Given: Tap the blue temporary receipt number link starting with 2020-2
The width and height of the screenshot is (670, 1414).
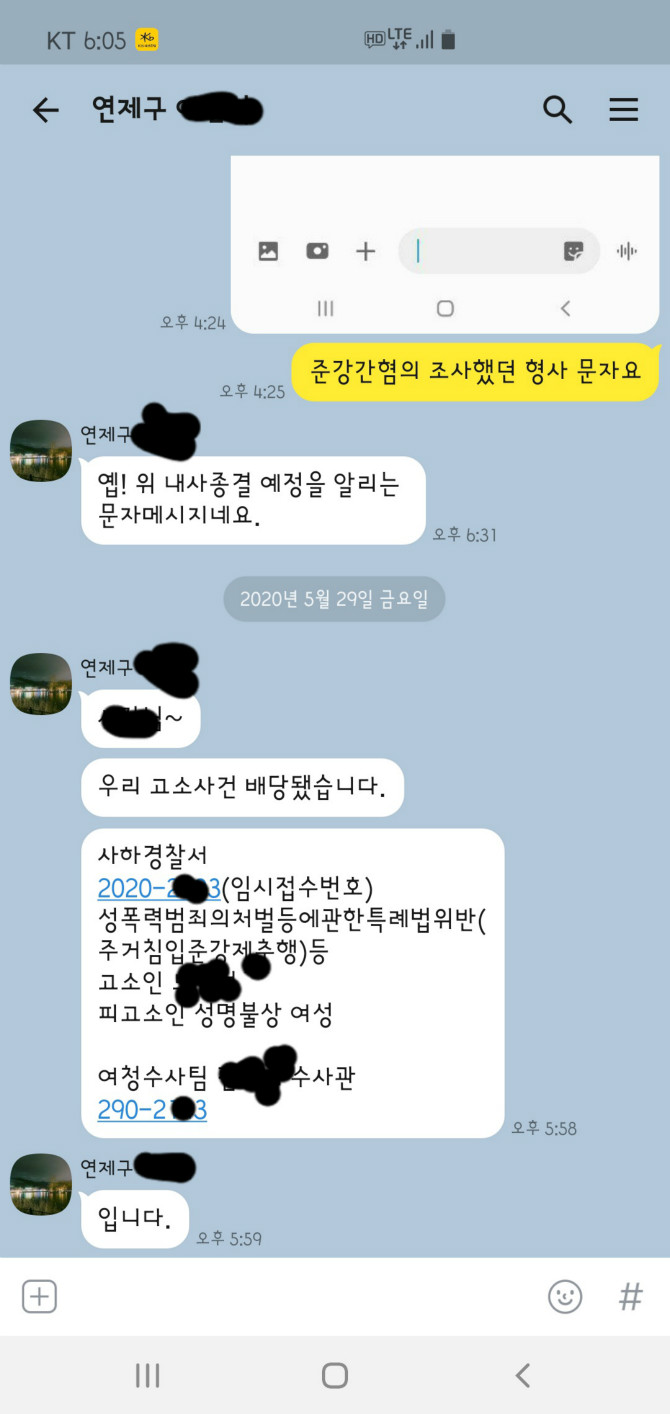Looking at the screenshot, I should [x=158, y=887].
